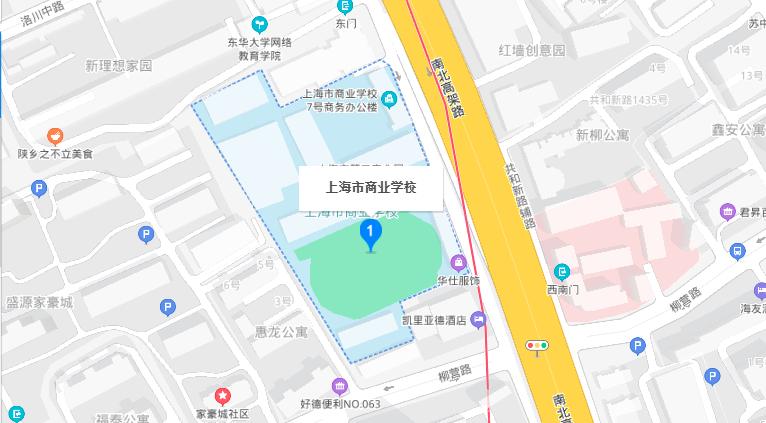Select the 凯里亚德酒店 hotel marker
This screenshot has height=423, width=766.
pos(479,320)
